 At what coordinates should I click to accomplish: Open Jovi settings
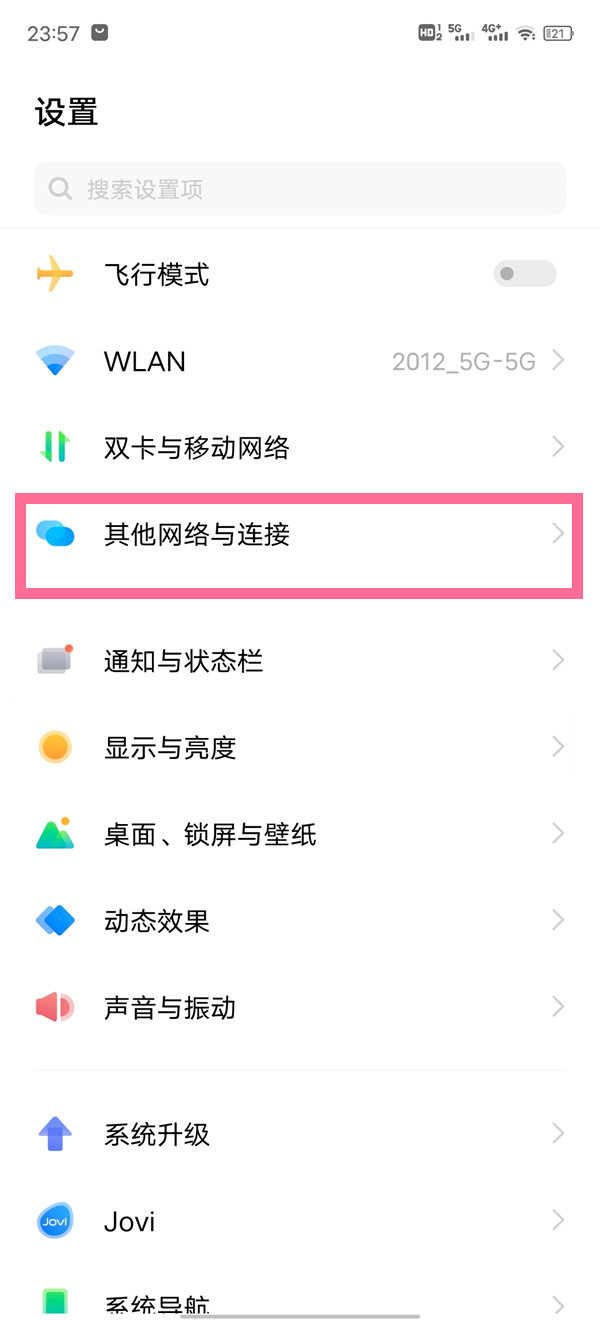(x=300, y=1221)
